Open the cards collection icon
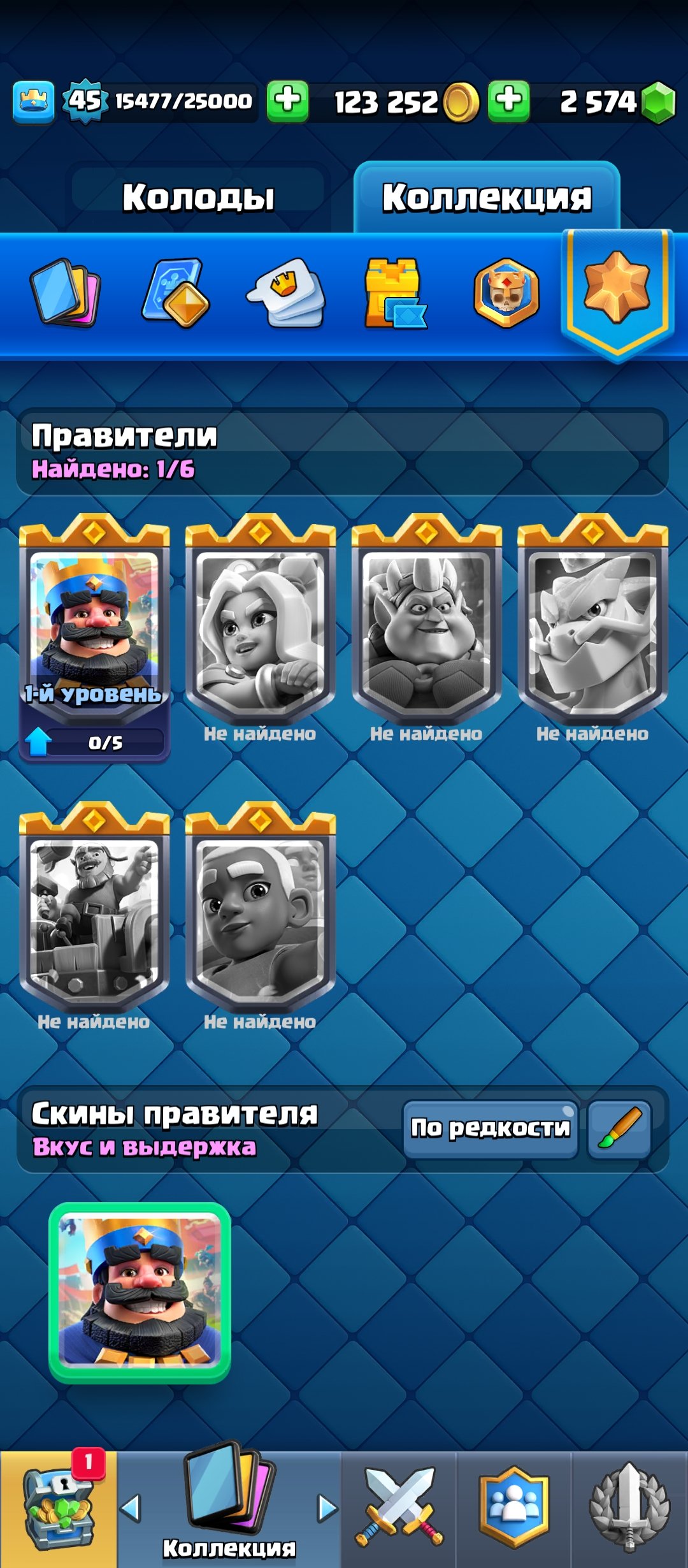The height and width of the screenshot is (1568, 688). coord(66,293)
